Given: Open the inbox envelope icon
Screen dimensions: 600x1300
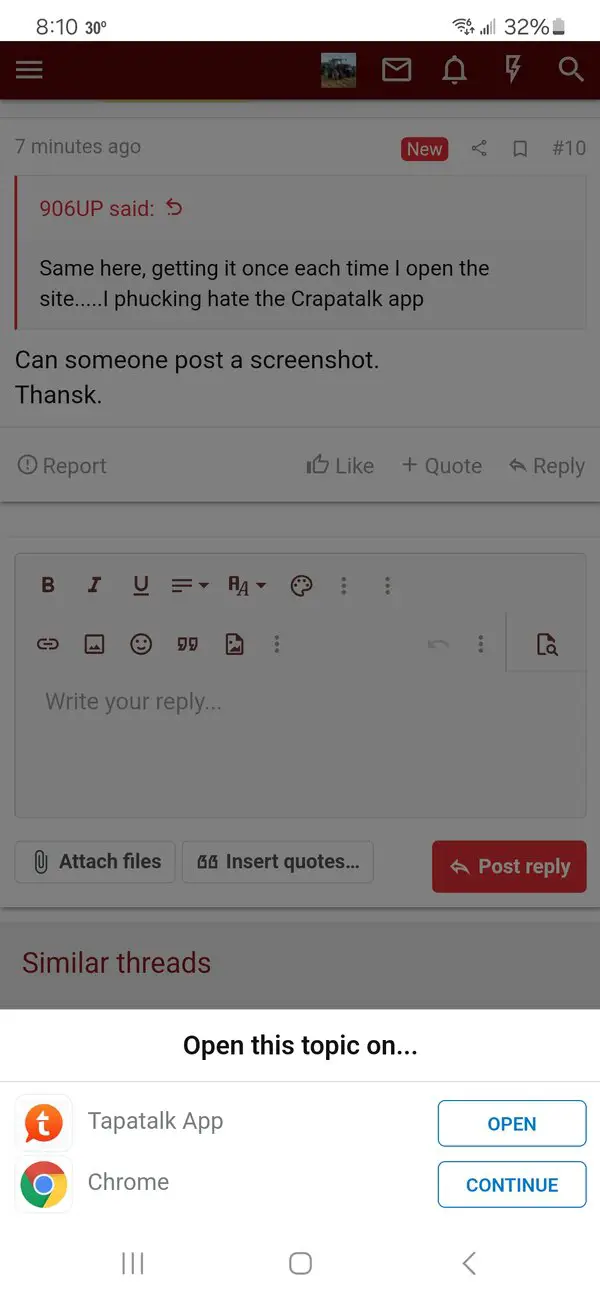Looking at the screenshot, I should click(x=397, y=70).
